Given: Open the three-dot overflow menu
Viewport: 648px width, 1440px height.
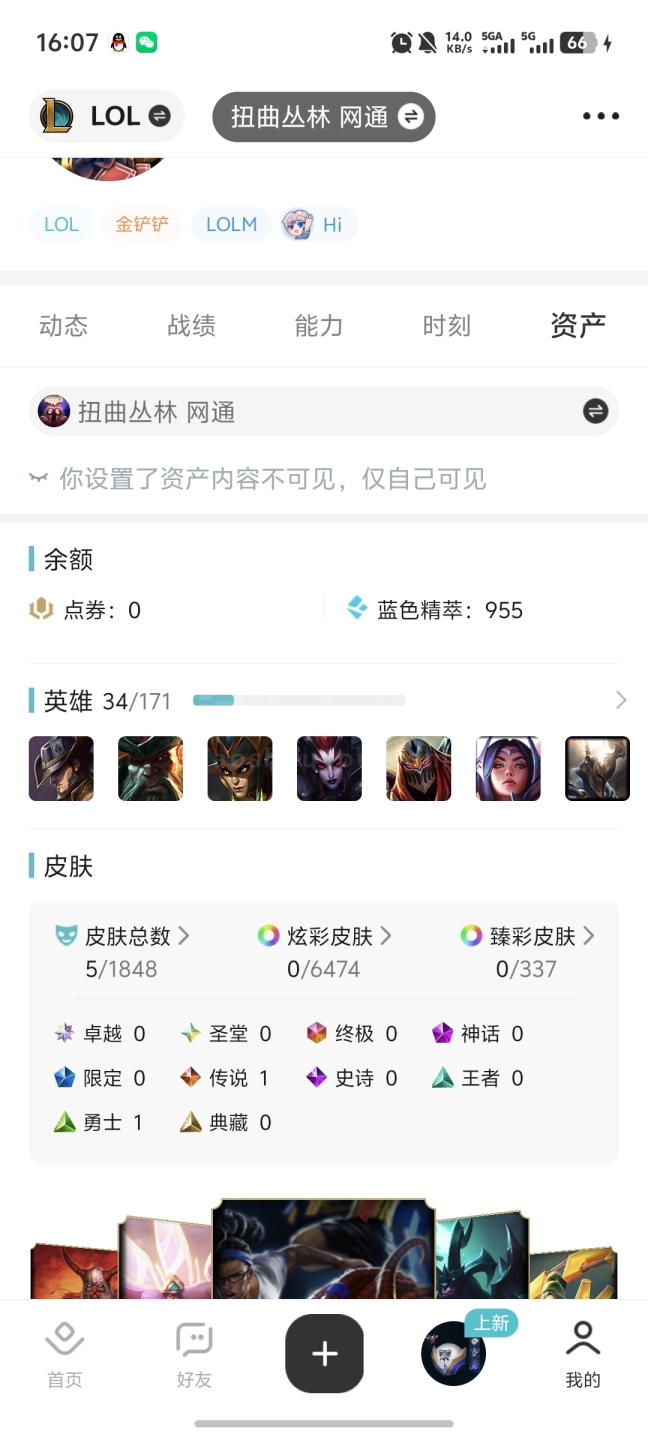Looking at the screenshot, I should point(600,116).
